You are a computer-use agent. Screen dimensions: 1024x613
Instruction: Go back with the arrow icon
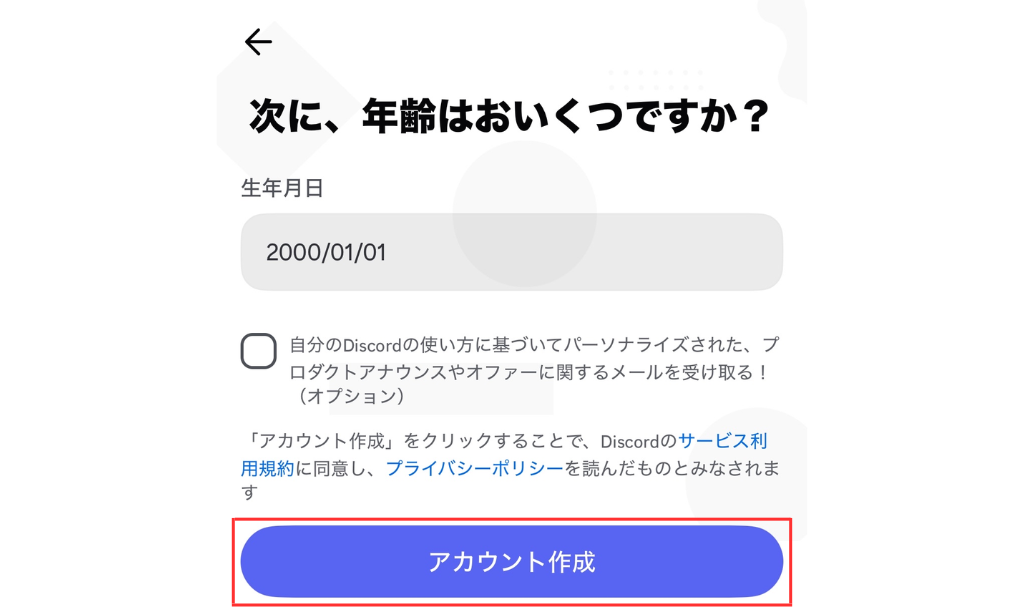pyautogui.click(x=258, y=41)
